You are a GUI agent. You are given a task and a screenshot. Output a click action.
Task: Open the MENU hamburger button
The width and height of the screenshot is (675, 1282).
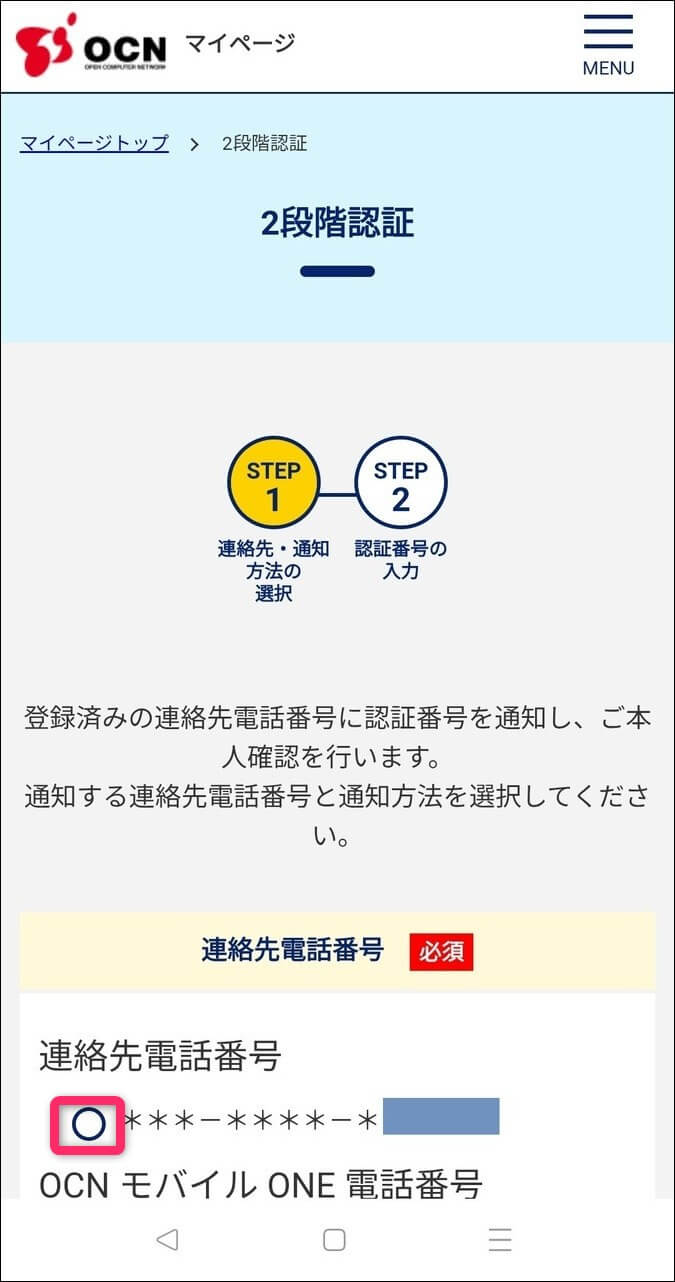(608, 46)
